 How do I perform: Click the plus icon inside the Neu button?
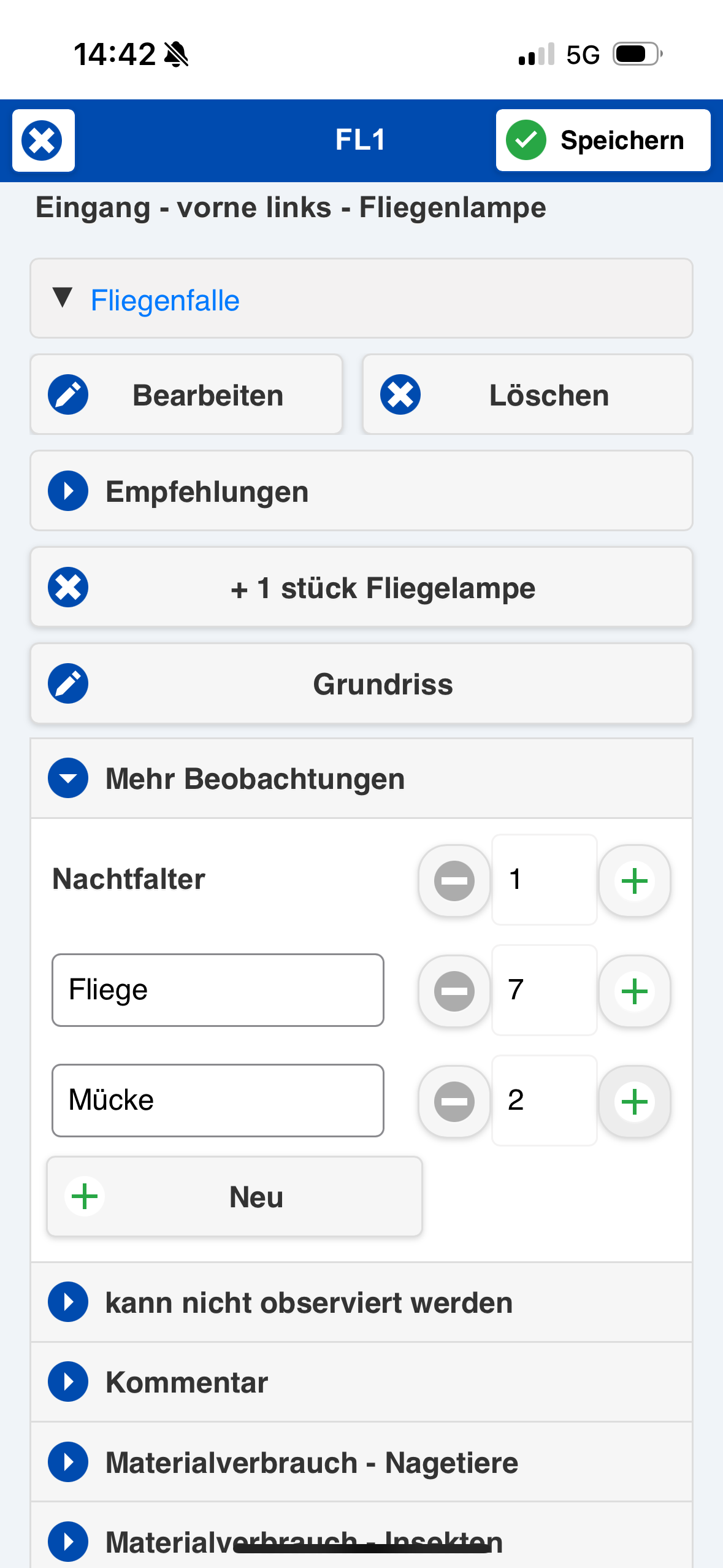[x=85, y=1196]
